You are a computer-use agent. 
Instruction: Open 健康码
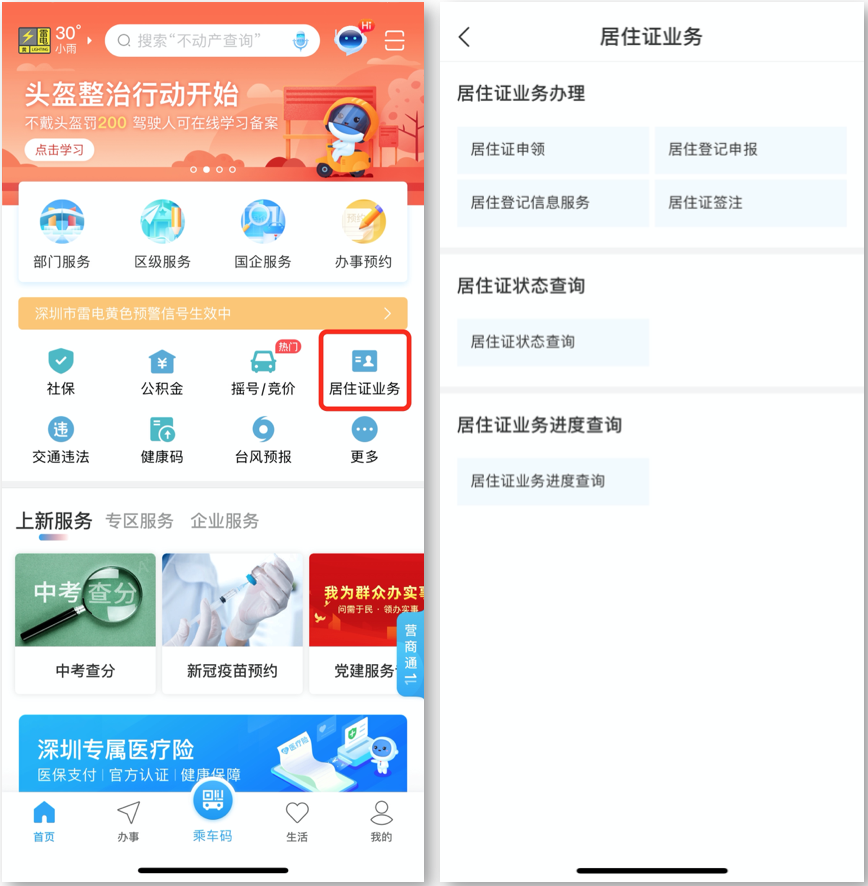[x=162, y=441]
